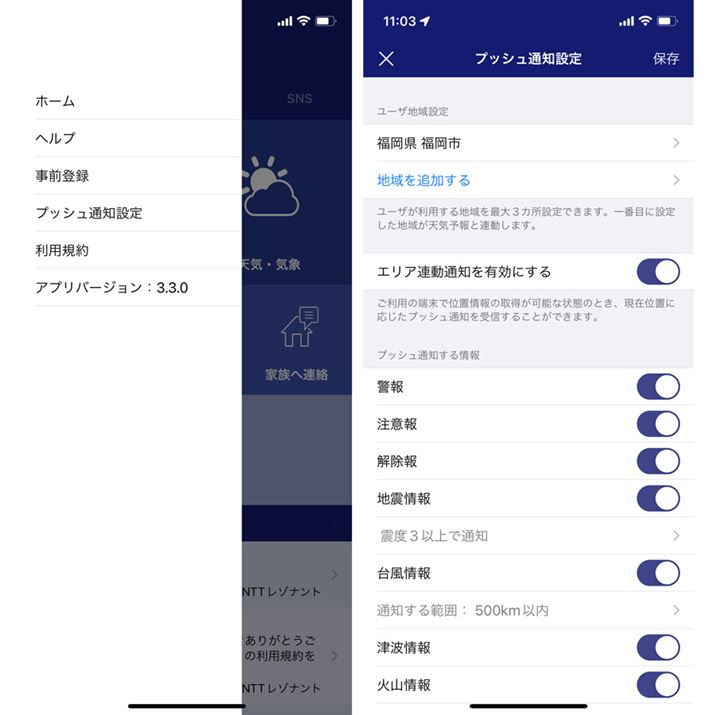Screen dimensions: 715x715
Task: Select the 家族へ連絡 tile
Action: tap(297, 342)
